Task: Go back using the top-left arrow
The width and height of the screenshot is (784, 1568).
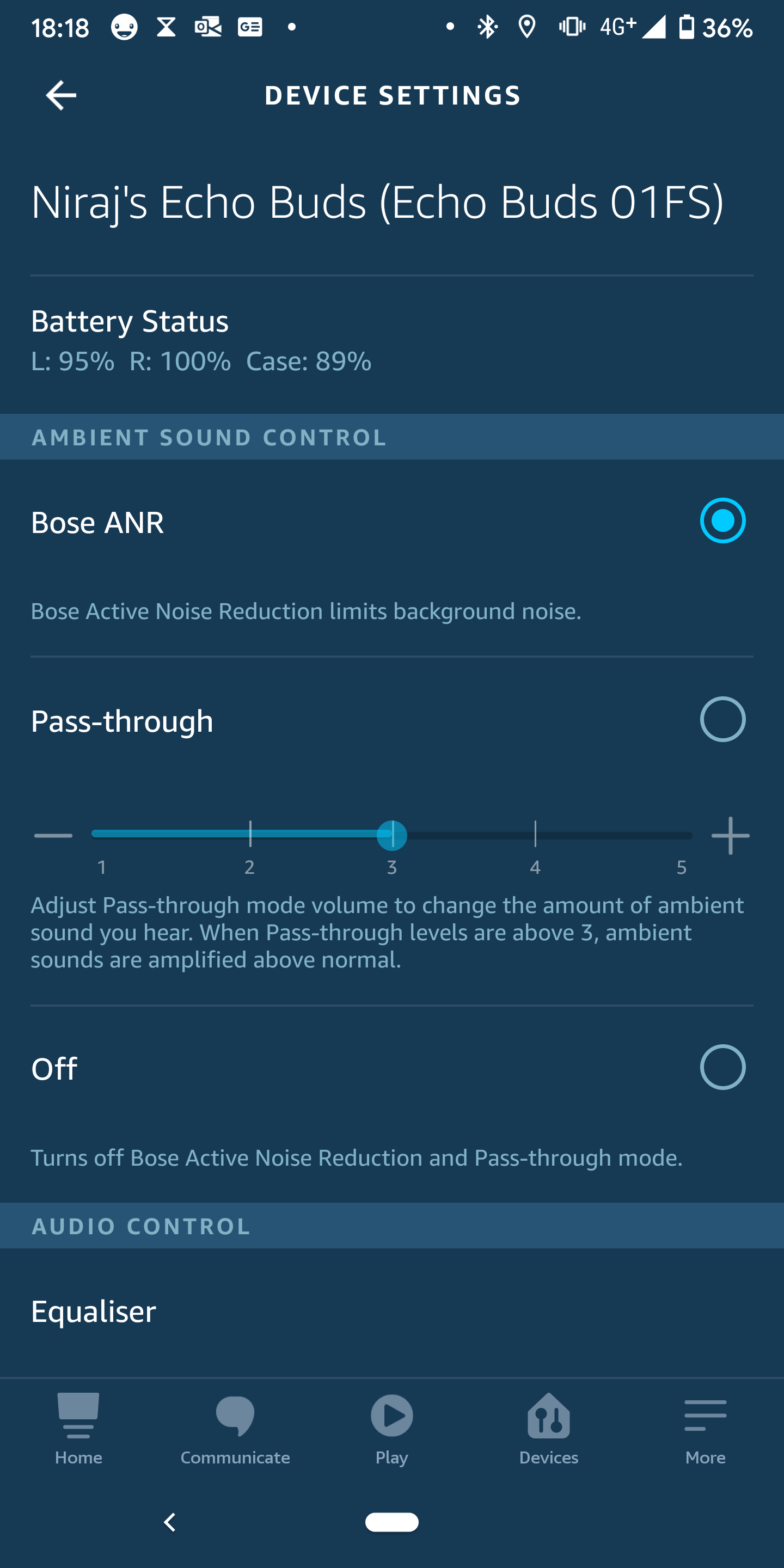Action: tap(61, 96)
